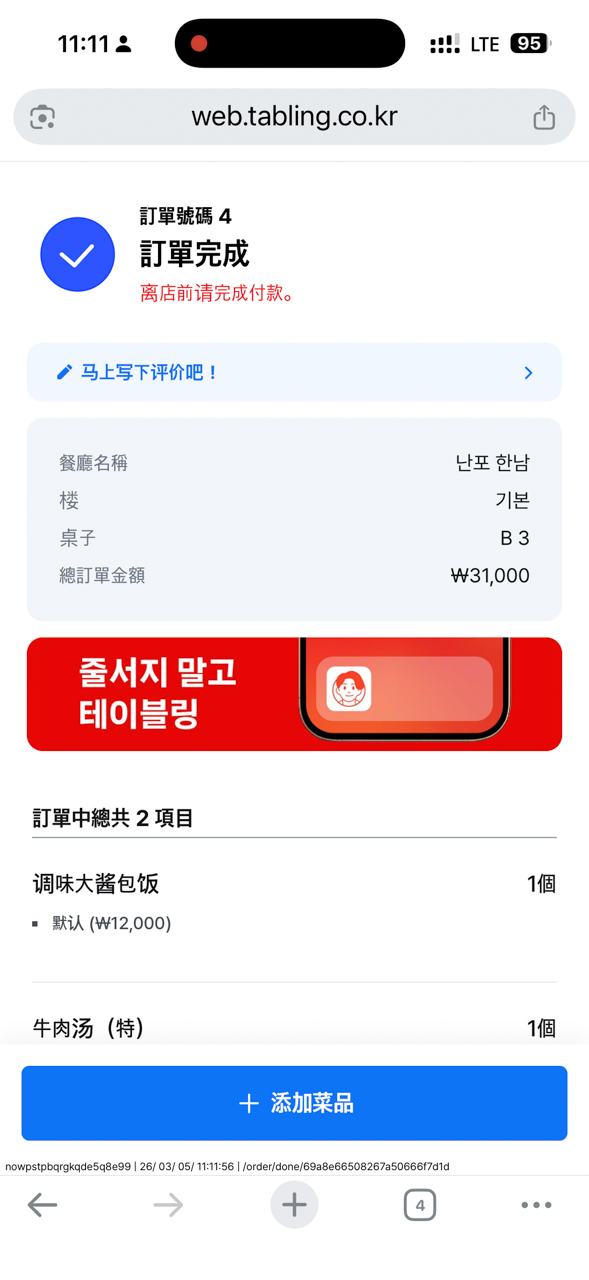Open the browser's more options menu
The width and height of the screenshot is (589, 1280).
click(536, 1205)
